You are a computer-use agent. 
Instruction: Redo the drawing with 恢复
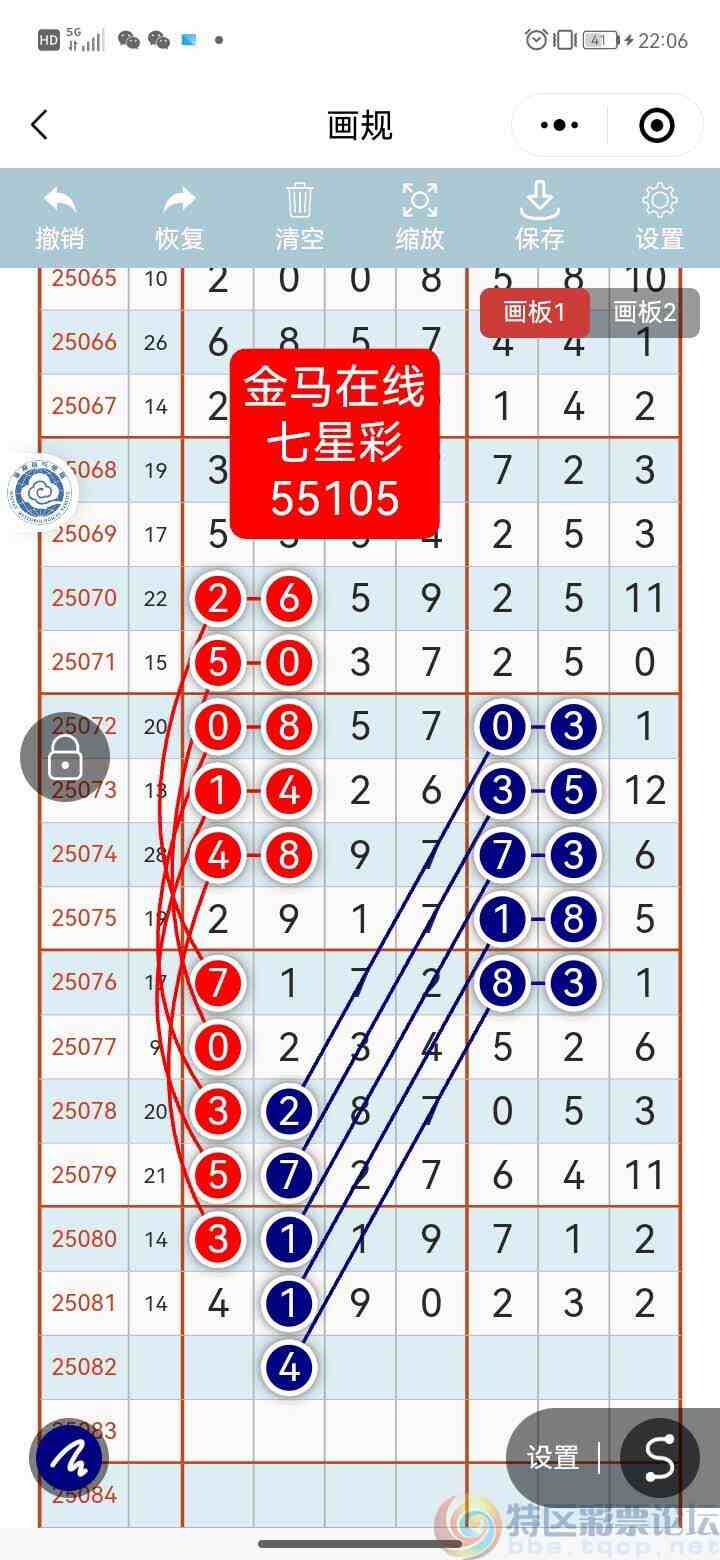tap(180, 217)
